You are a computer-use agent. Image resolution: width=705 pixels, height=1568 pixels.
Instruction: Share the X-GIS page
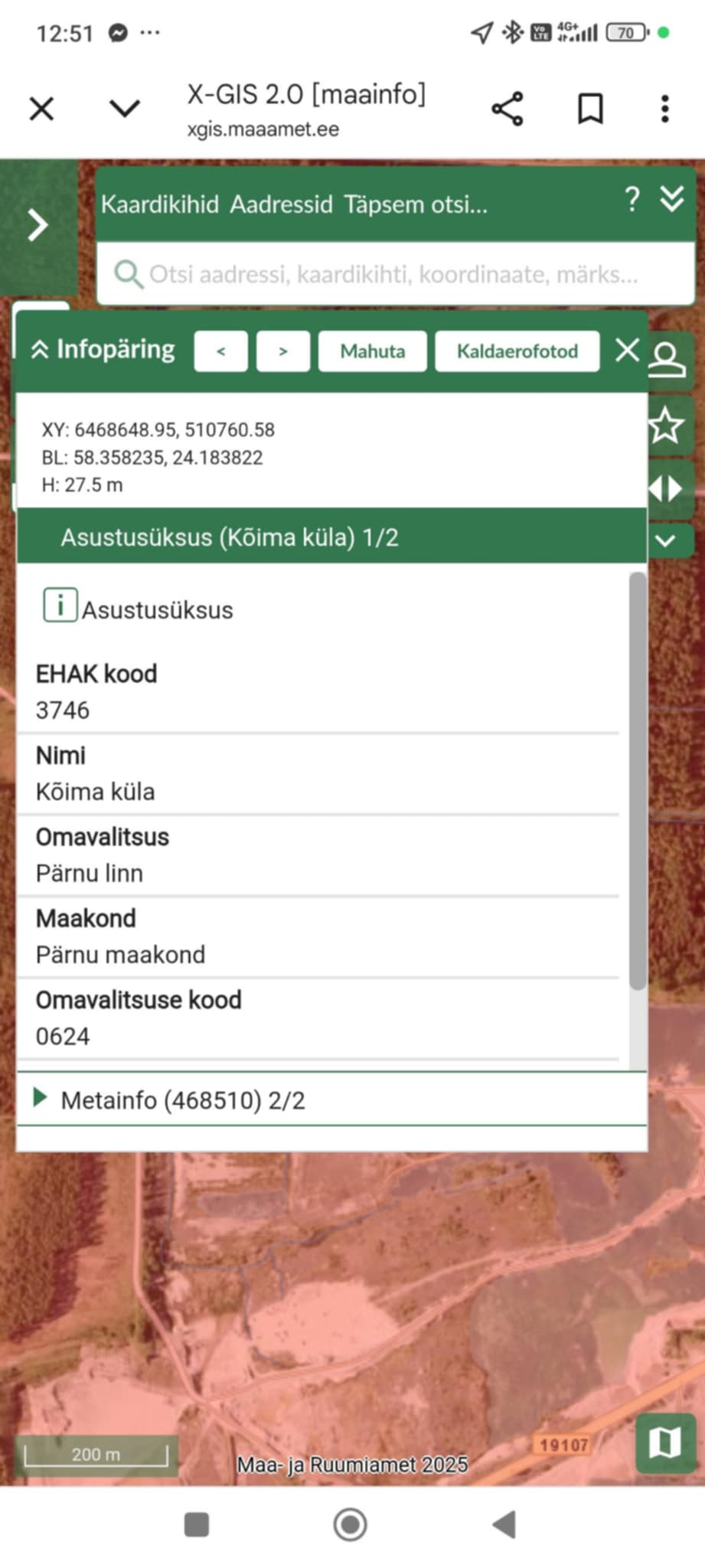[508, 109]
